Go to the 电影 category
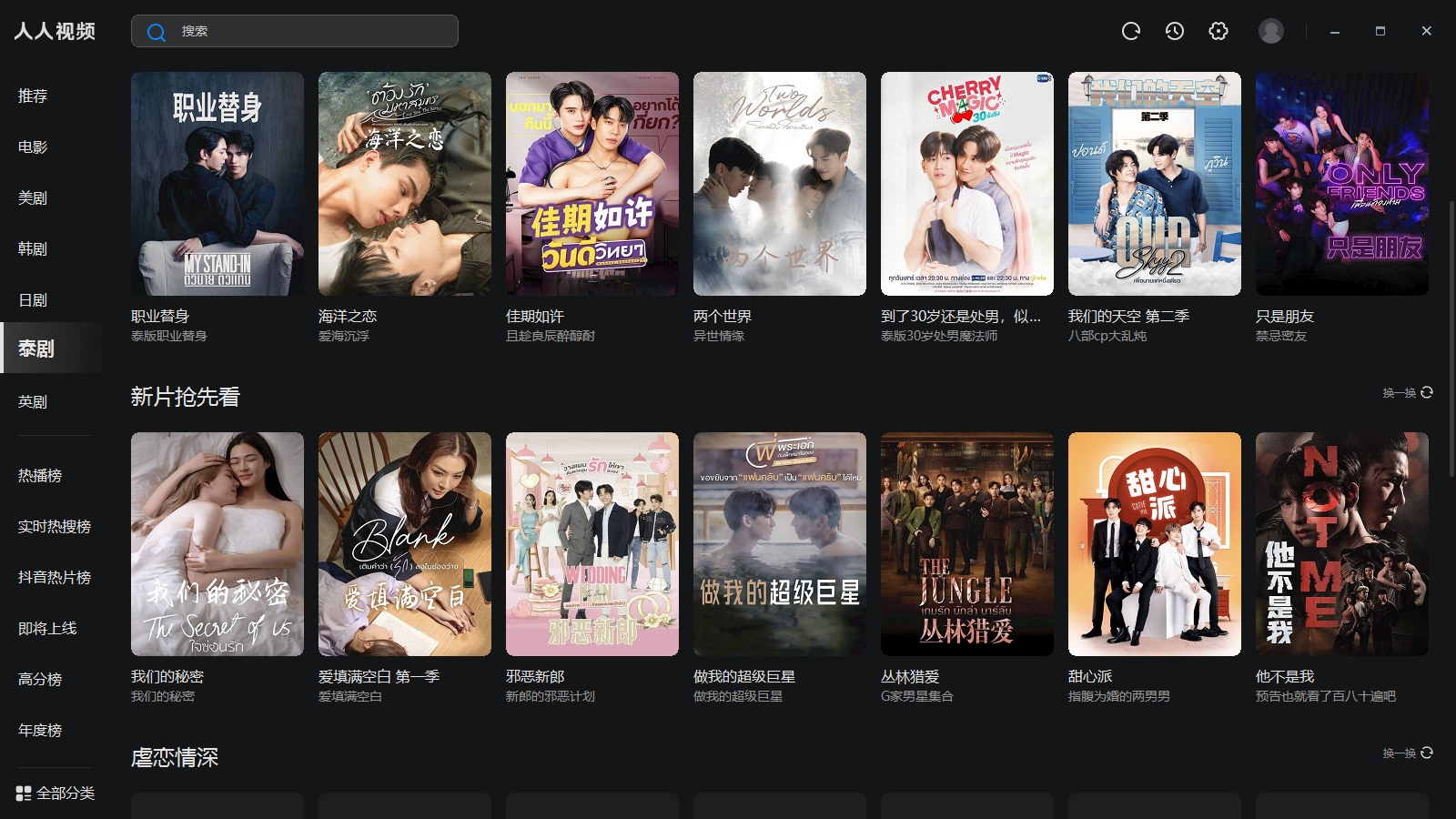The width and height of the screenshot is (1456, 819). pyautogui.click(x=33, y=147)
